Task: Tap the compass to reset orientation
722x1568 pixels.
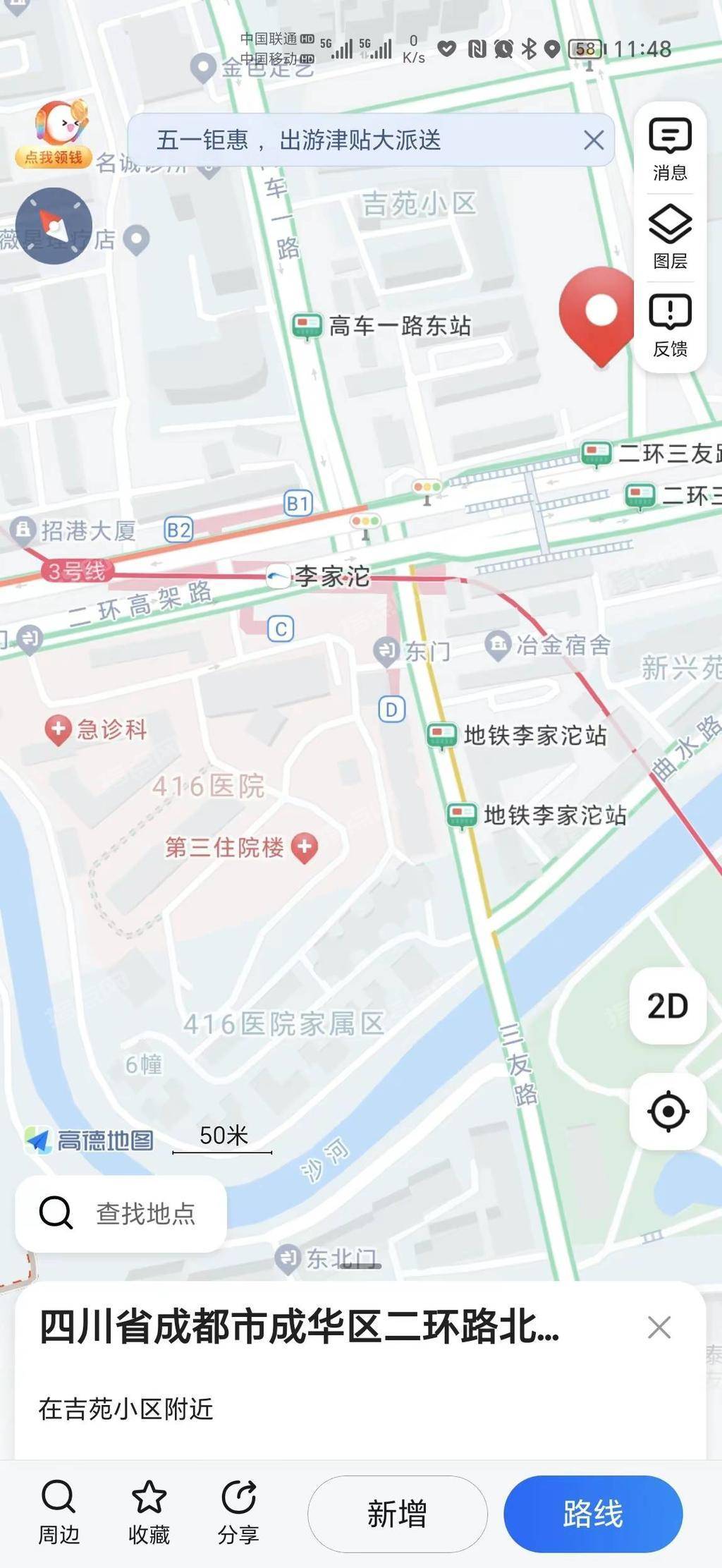Action: point(54,226)
